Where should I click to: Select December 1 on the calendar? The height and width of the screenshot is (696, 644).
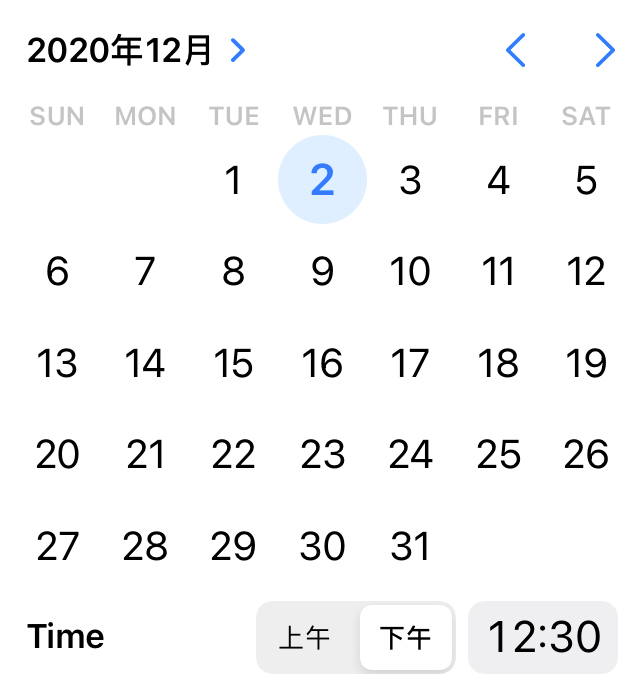233,181
